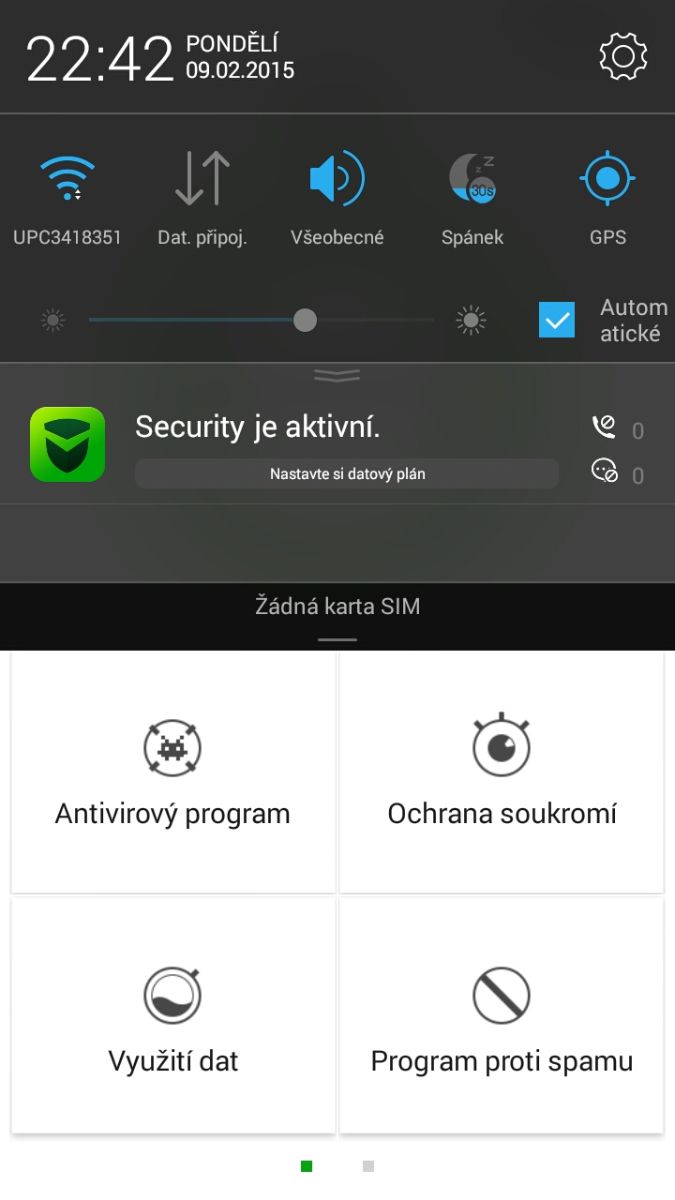Tap the quick settings collapse handle

click(x=337, y=375)
